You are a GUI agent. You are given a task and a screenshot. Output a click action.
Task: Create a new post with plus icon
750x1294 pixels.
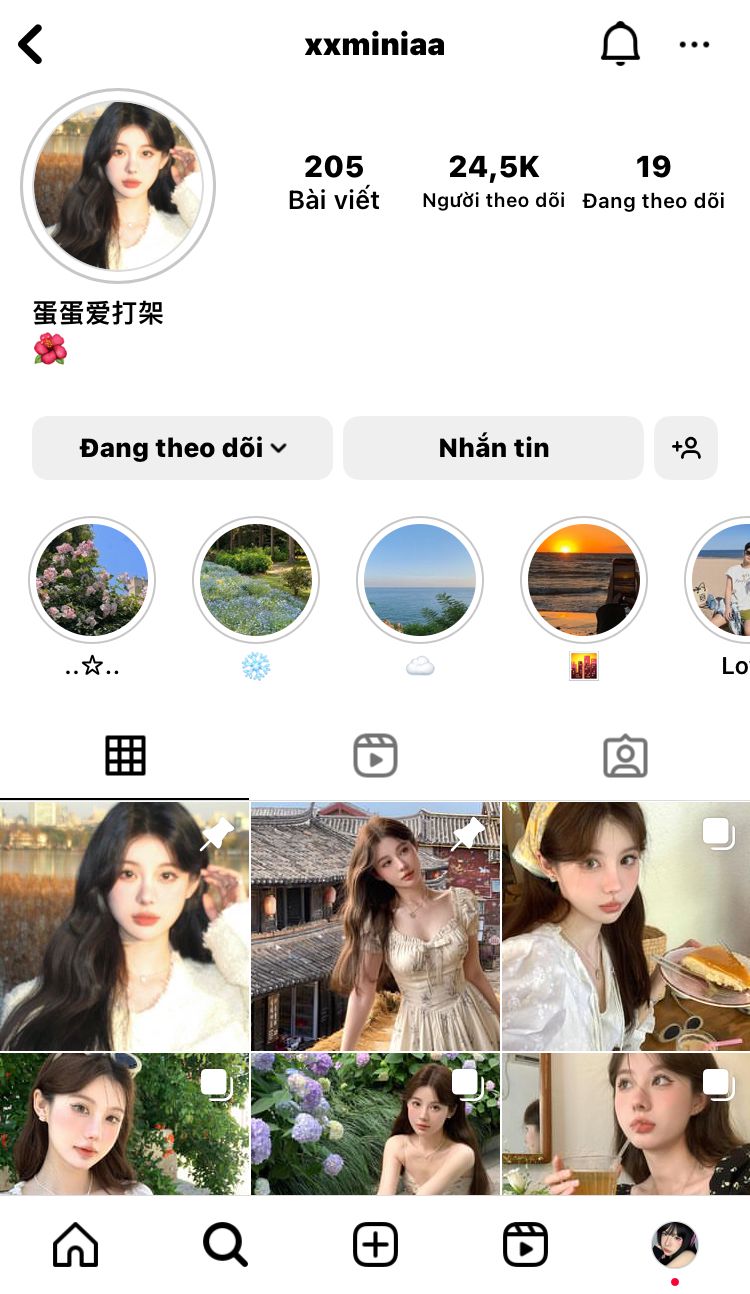click(375, 1245)
